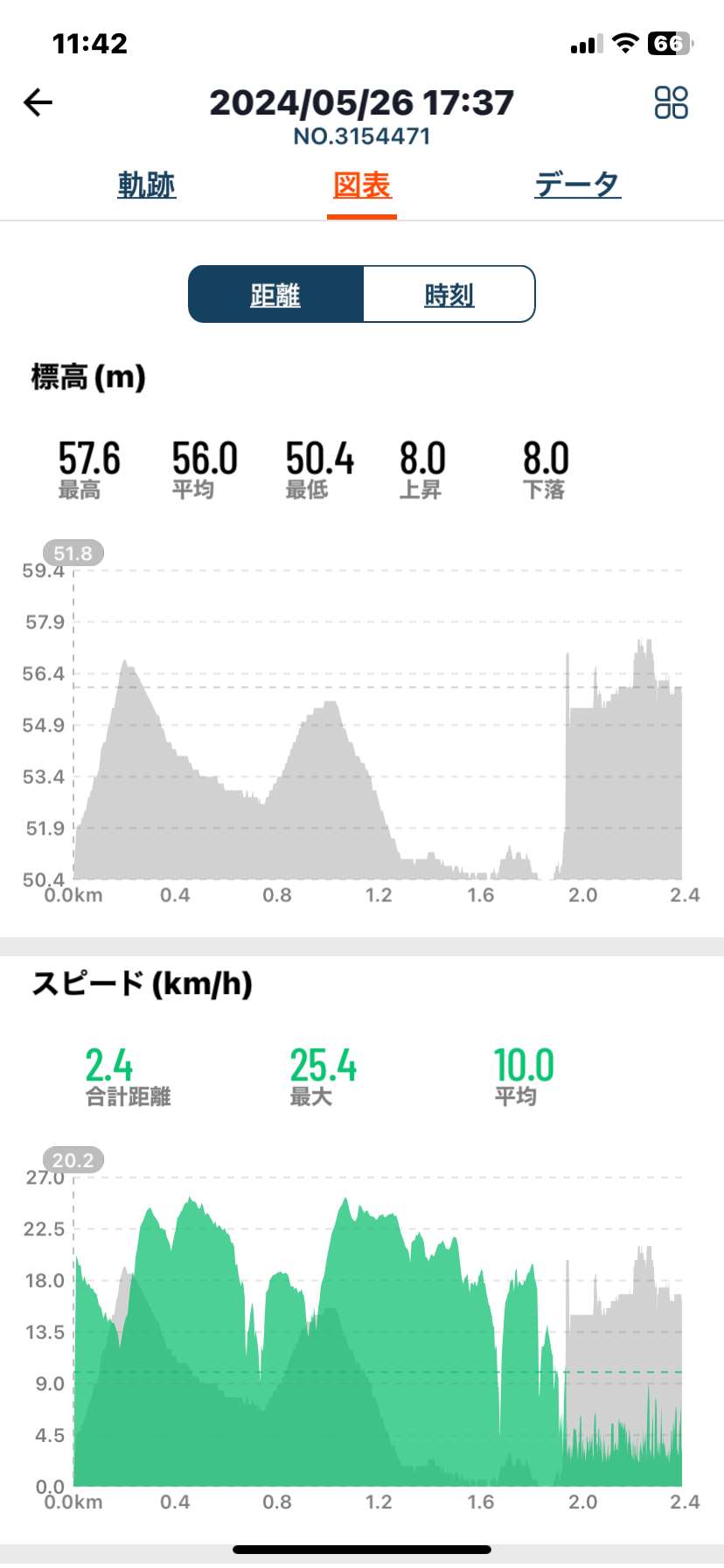
Task: Select the 図表 tab
Action: point(362,185)
